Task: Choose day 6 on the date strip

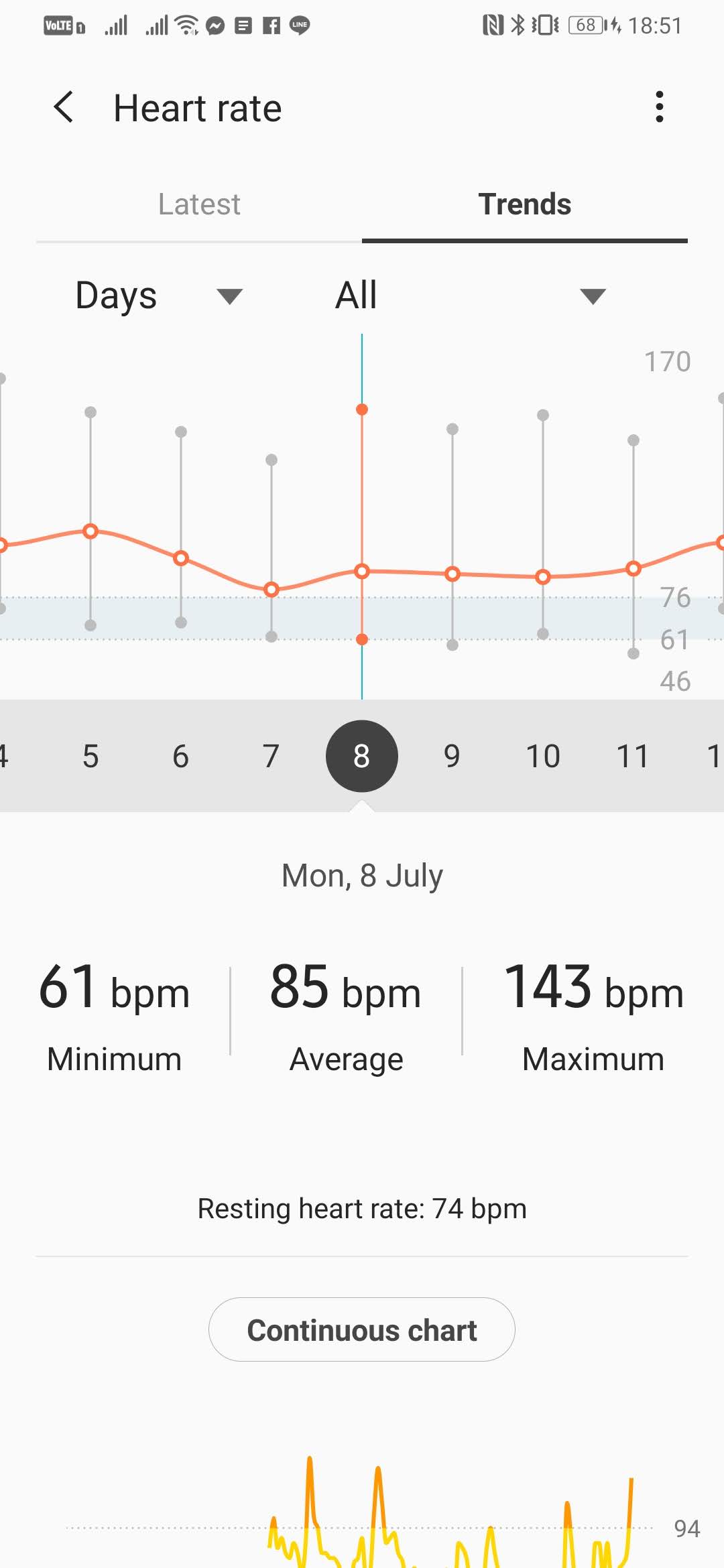Action: coord(180,756)
